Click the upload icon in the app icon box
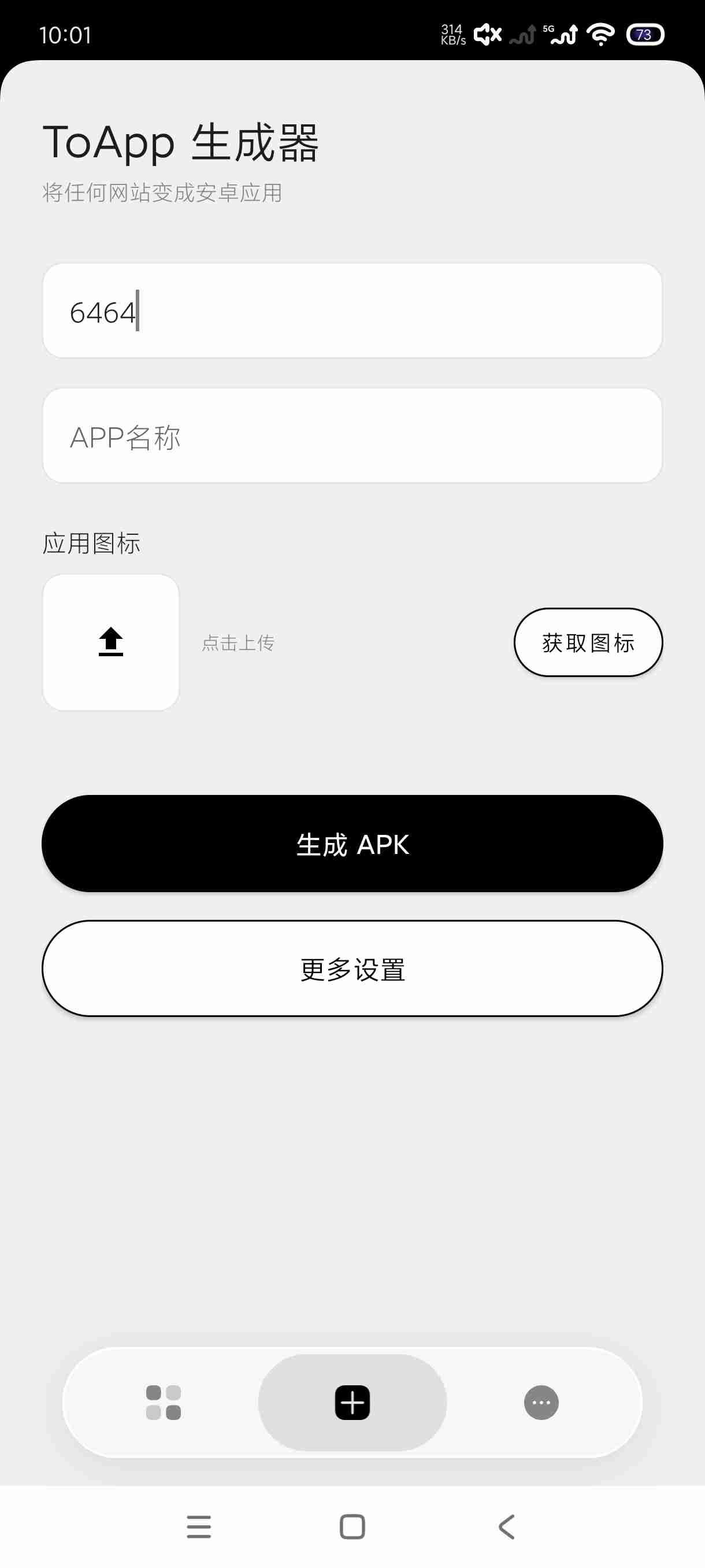 pos(110,641)
